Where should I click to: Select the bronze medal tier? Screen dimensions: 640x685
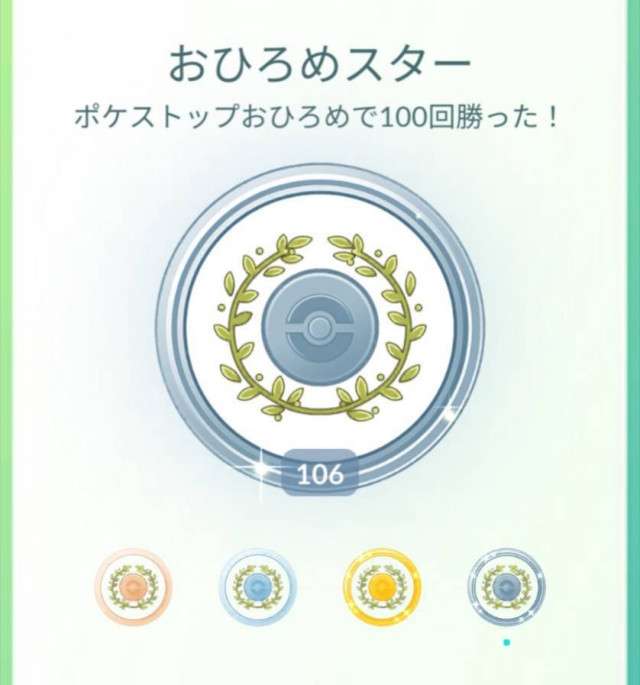(x=134, y=586)
